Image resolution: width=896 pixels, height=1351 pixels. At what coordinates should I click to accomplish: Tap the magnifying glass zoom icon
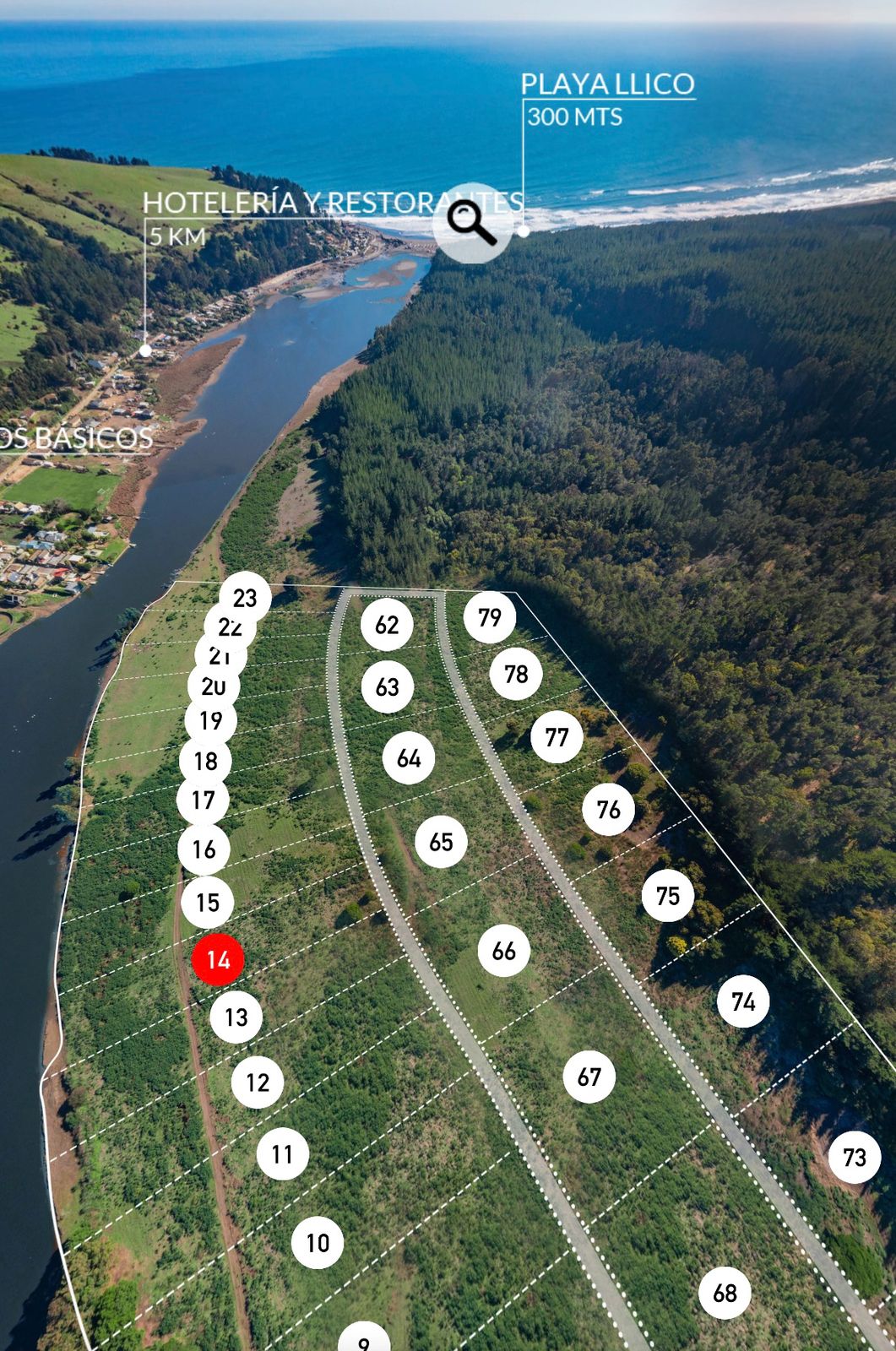click(x=472, y=223)
